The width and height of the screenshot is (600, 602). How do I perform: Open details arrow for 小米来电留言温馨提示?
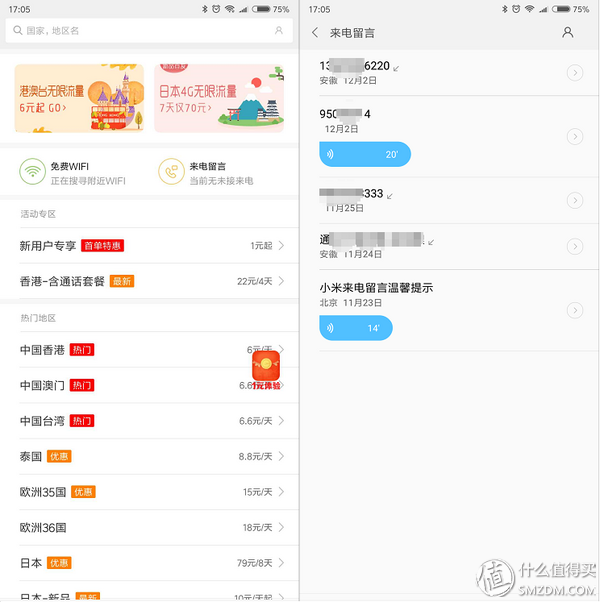tap(574, 310)
